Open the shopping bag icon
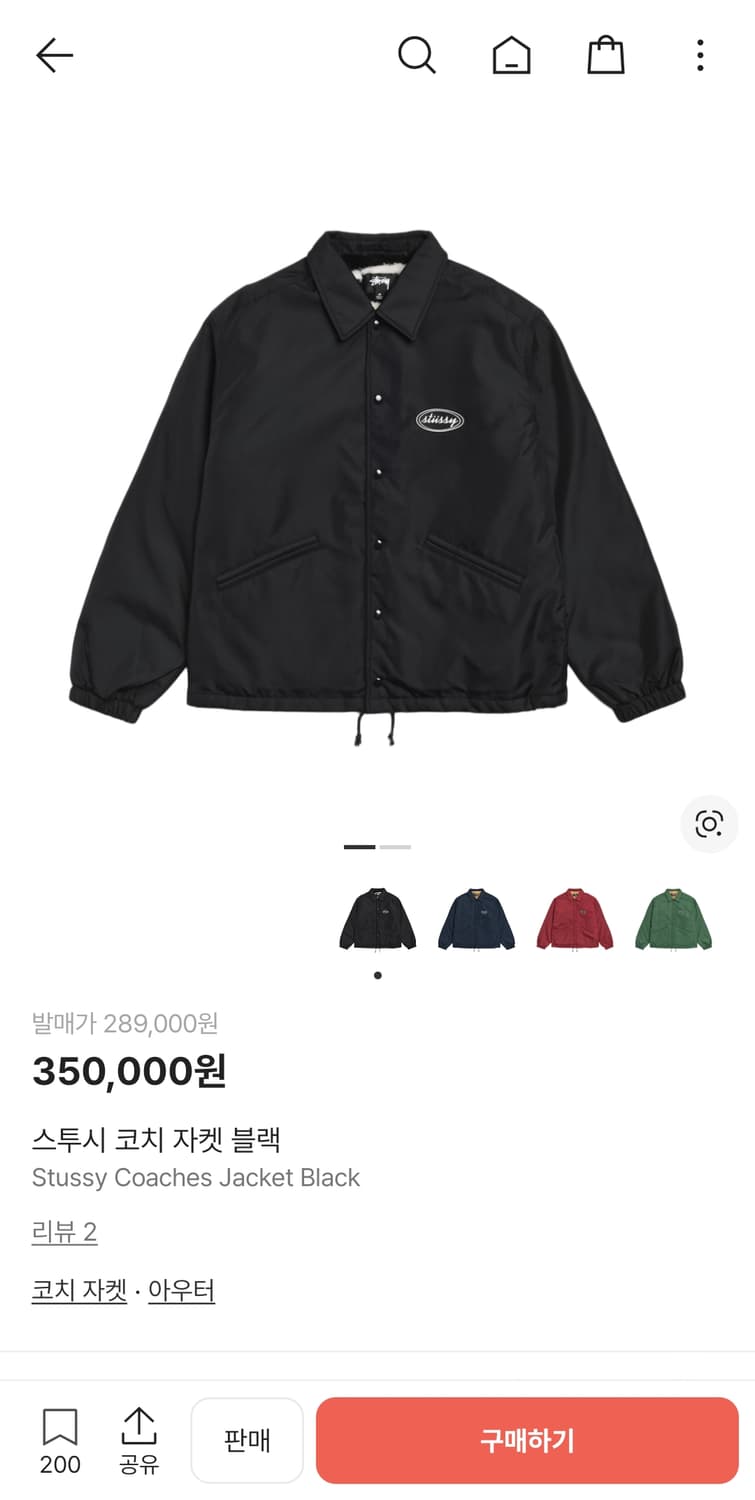Image resolution: width=755 pixels, height=1500 pixels. [x=606, y=55]
